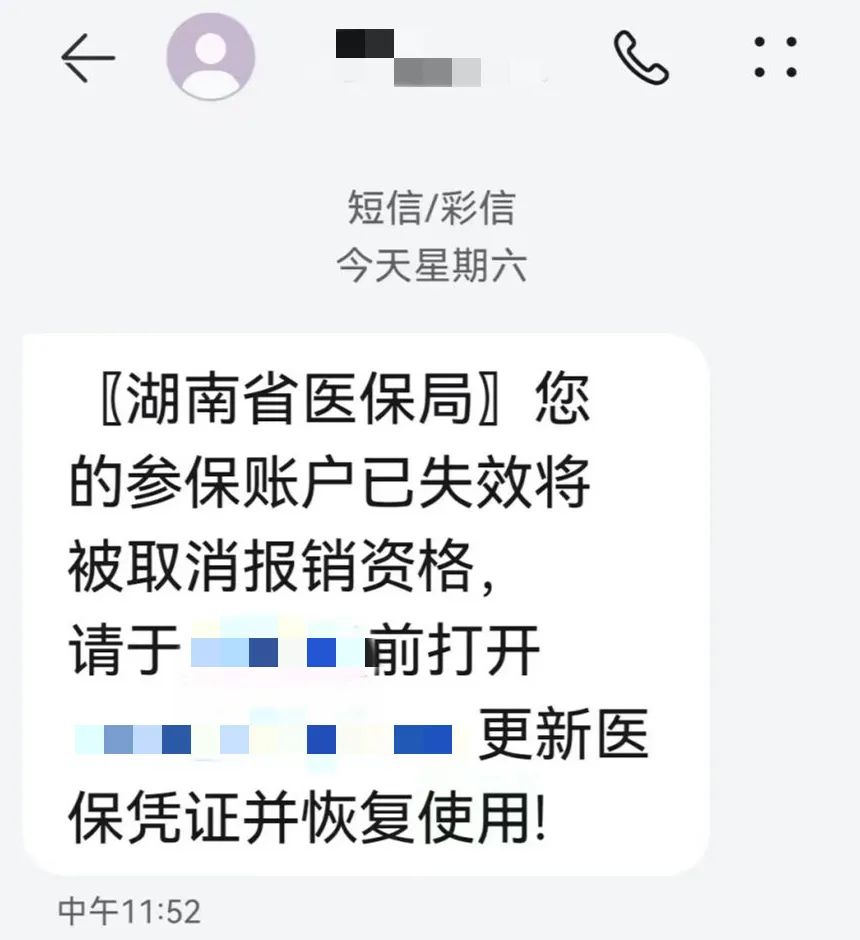Select the 今天星期六 date header

(x=430, y=265)
